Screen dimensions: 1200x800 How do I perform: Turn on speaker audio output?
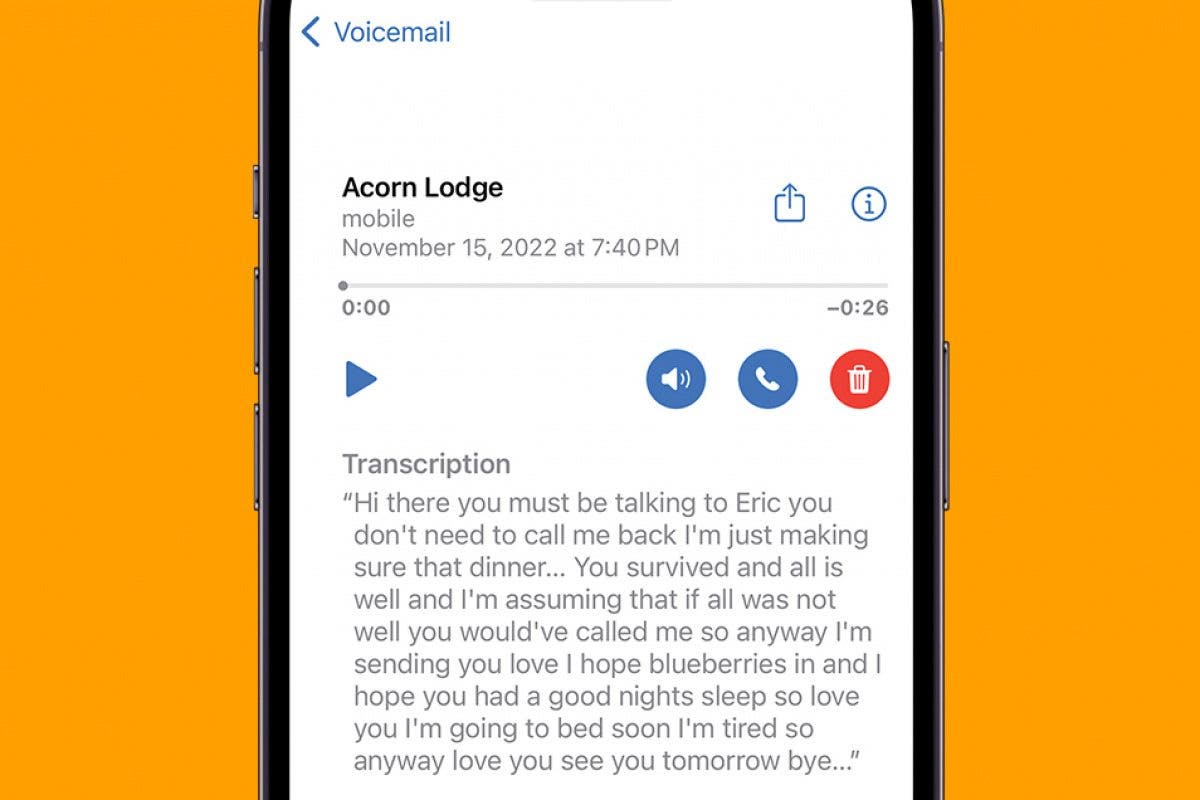676,380
